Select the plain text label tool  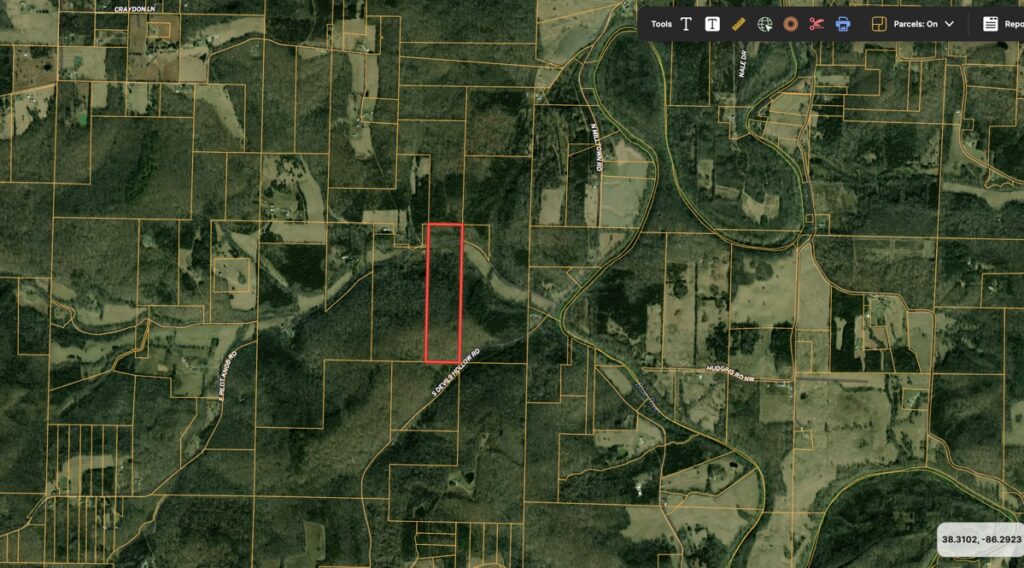[x=686, y=24]
